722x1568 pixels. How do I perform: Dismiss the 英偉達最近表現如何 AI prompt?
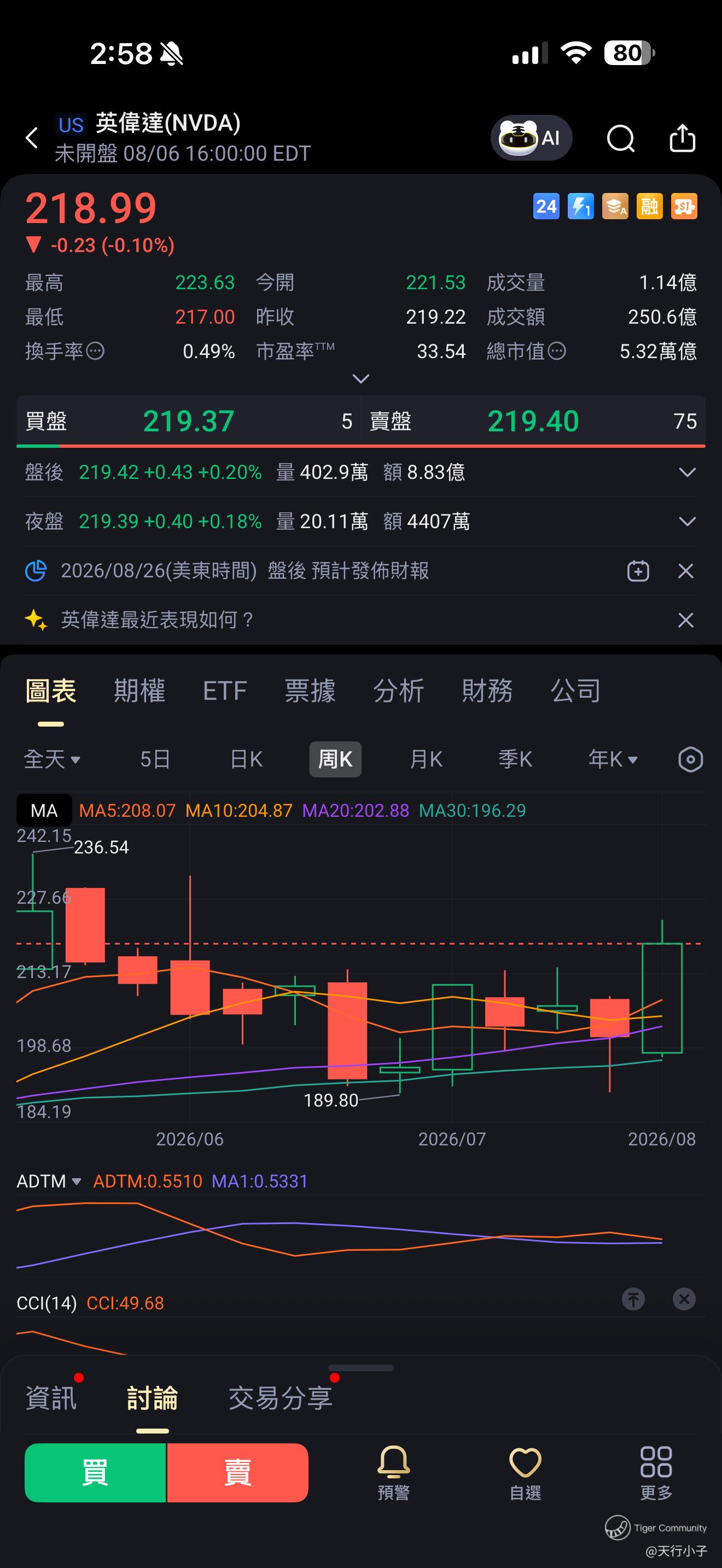686,621
